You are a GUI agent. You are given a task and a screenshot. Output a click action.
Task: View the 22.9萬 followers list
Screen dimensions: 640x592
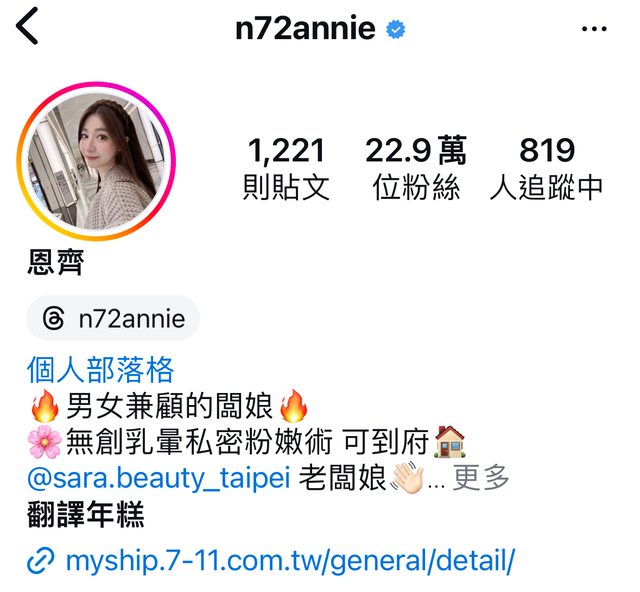coord(416,168)
